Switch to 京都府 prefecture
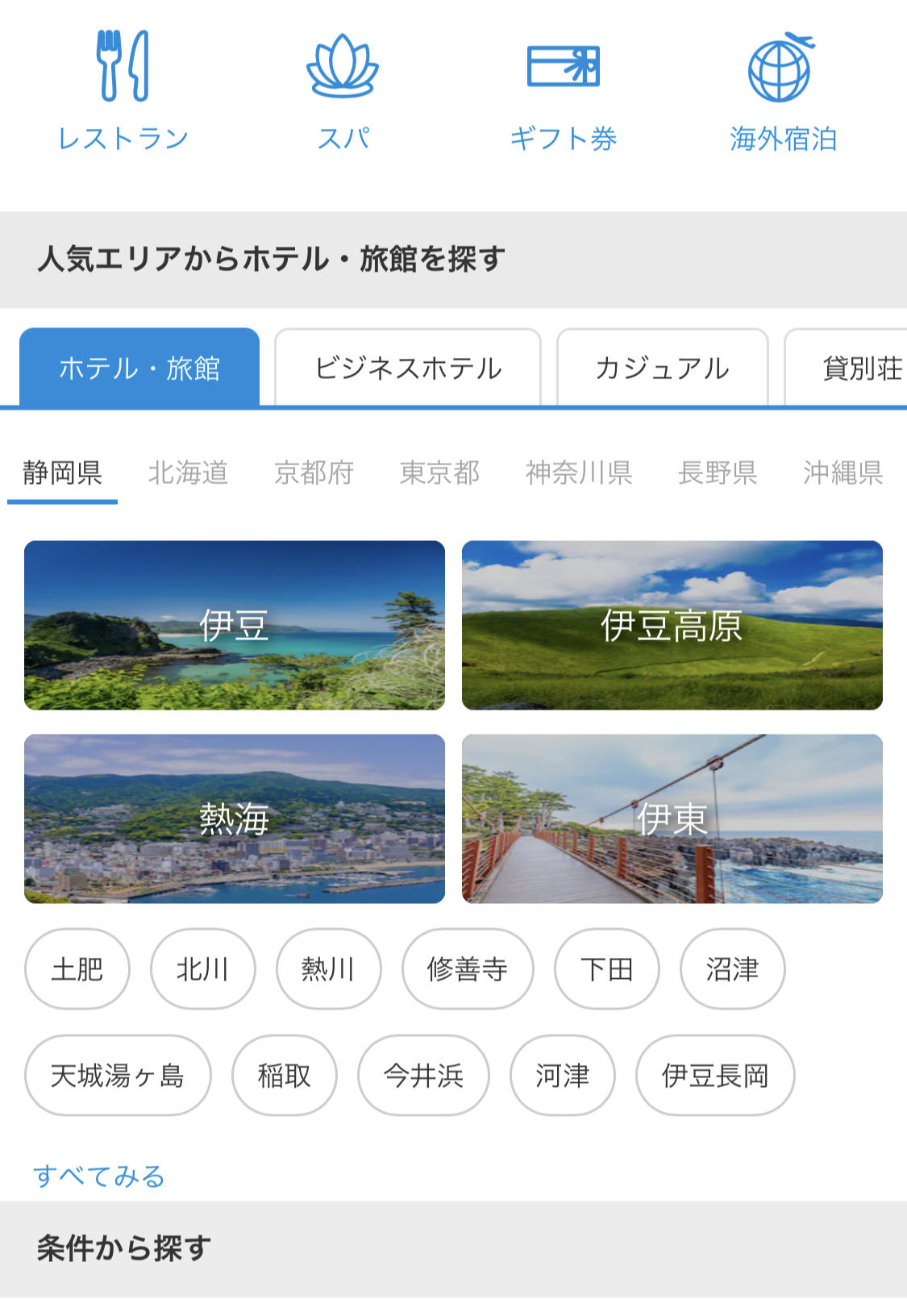The width and height of the screenshot is (907, 1316). pyautogui.click(x=314, y=473)
